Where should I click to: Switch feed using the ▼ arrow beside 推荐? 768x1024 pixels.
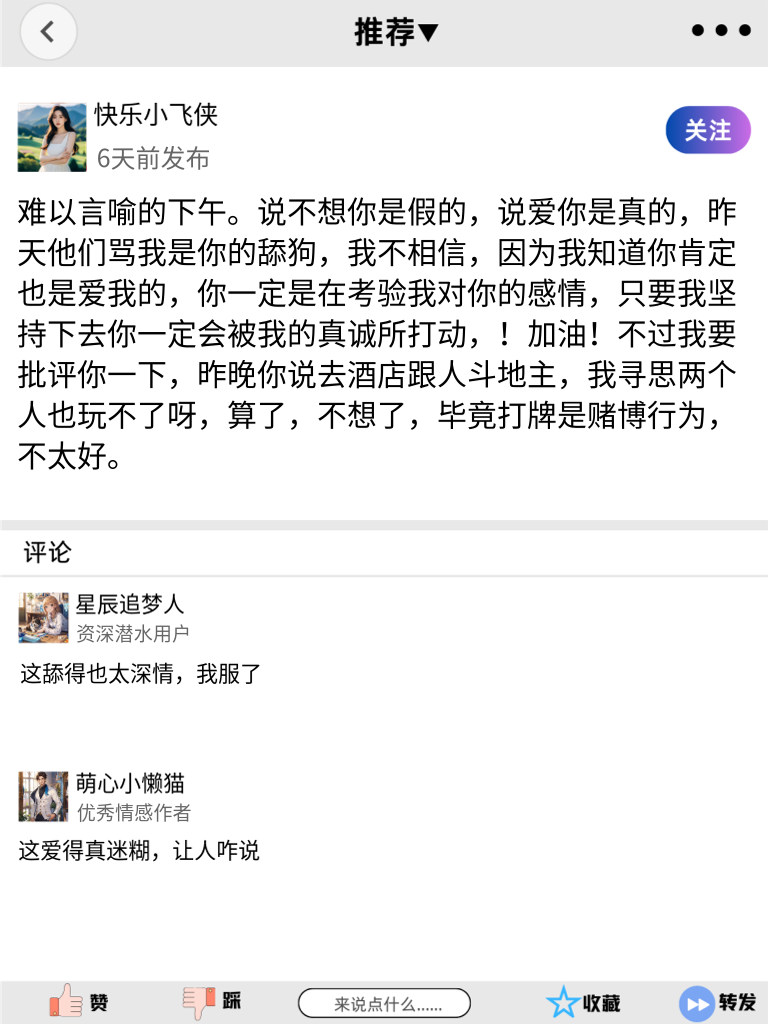(427, 31)
